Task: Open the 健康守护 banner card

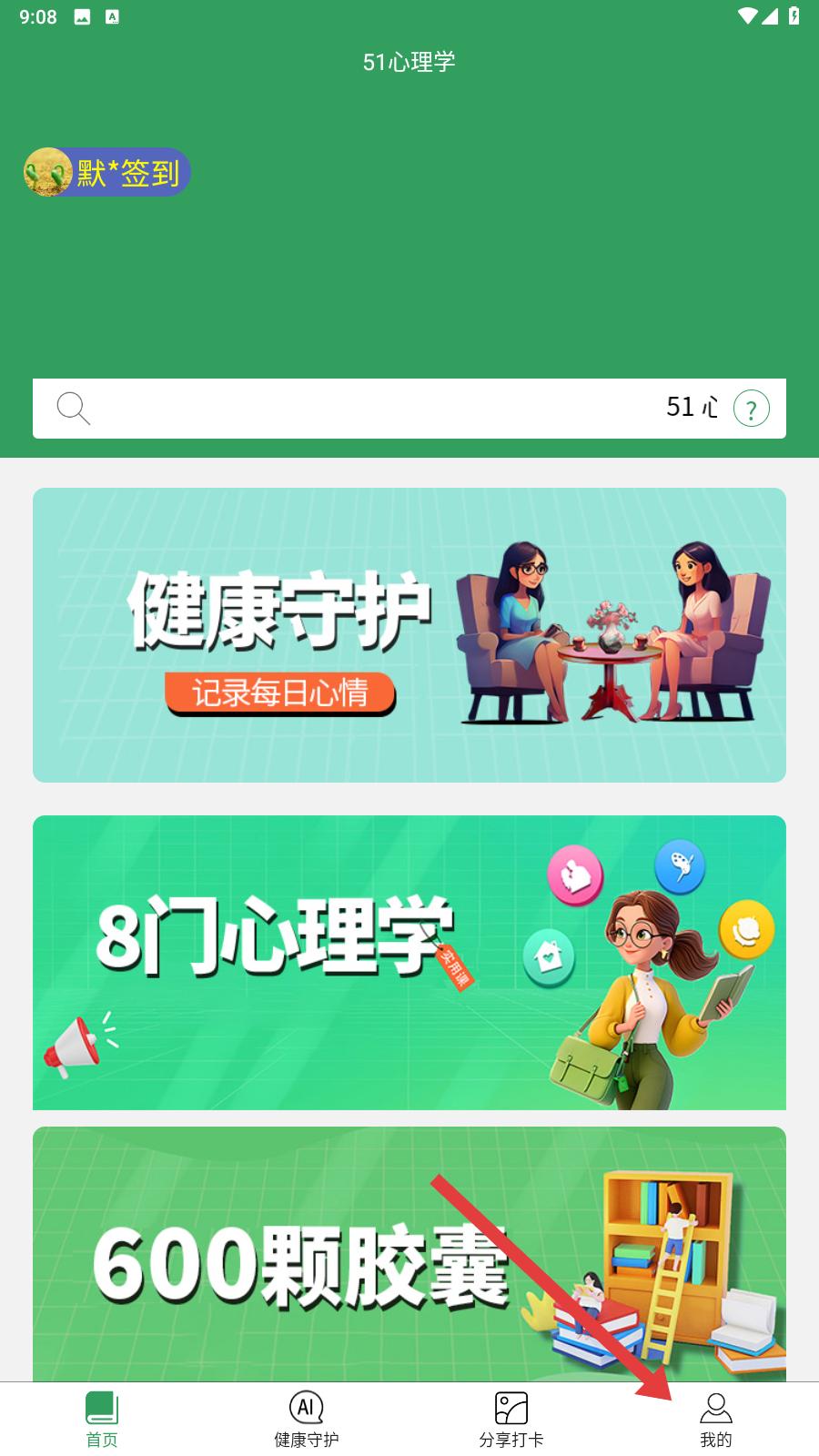Action: [409, 635]
